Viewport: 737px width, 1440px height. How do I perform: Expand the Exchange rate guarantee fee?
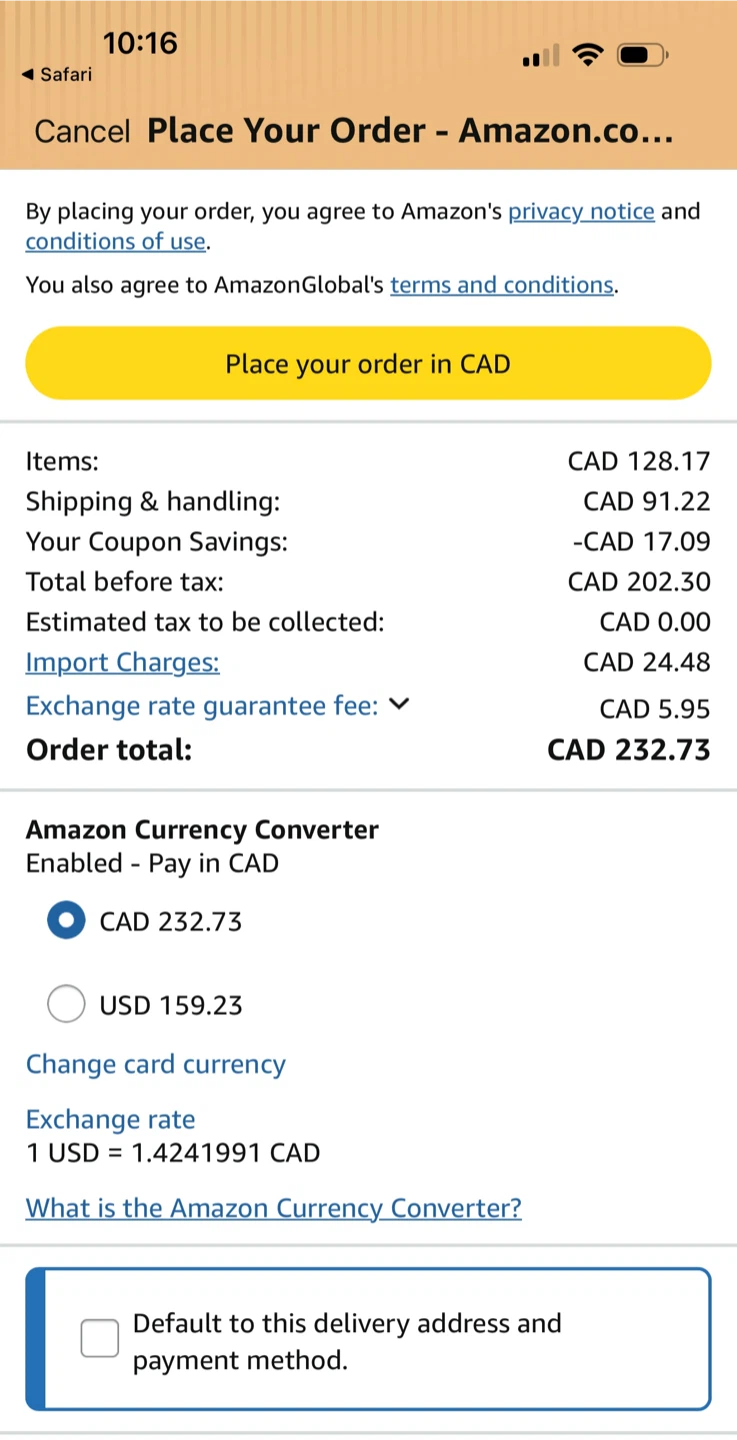pos(218,706)
